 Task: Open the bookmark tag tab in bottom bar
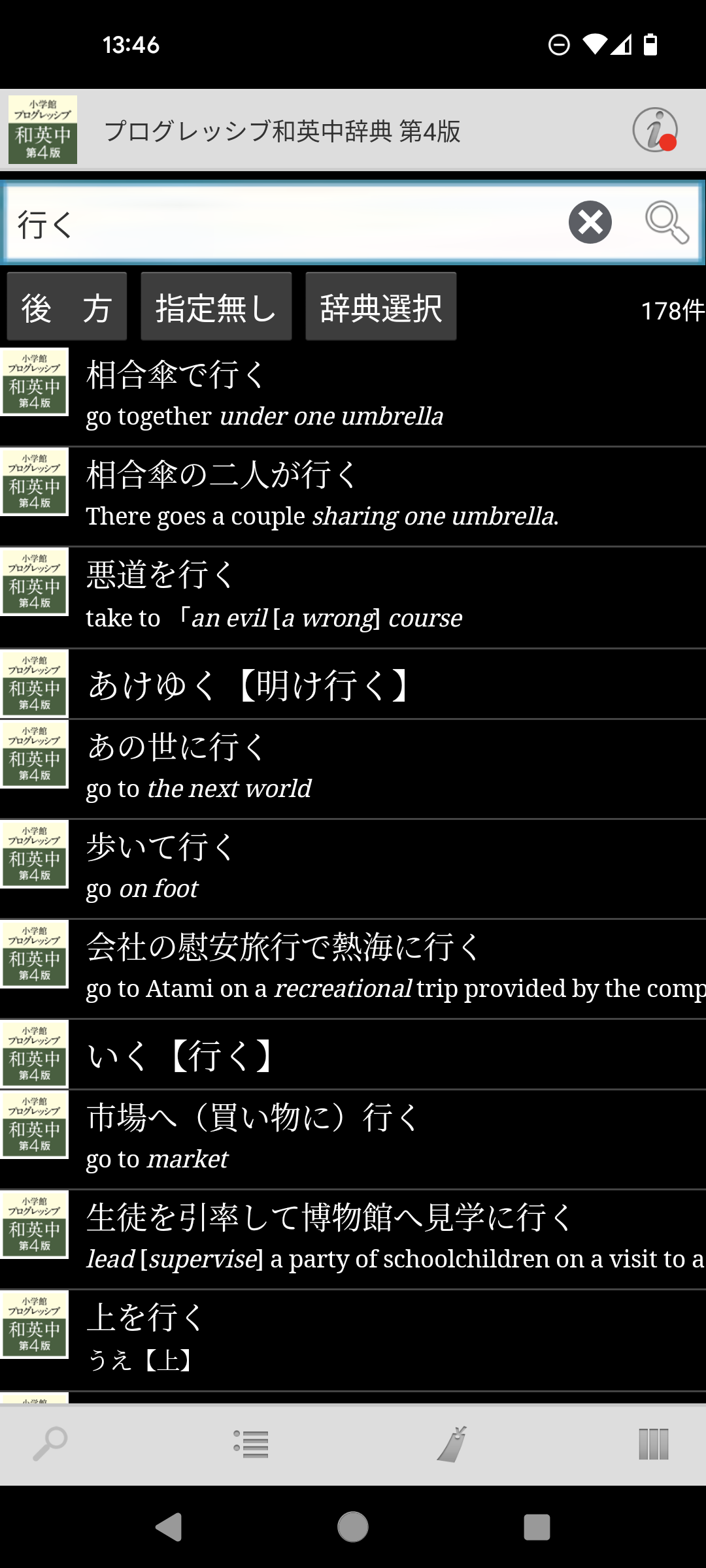click(x=452, y=1444)
